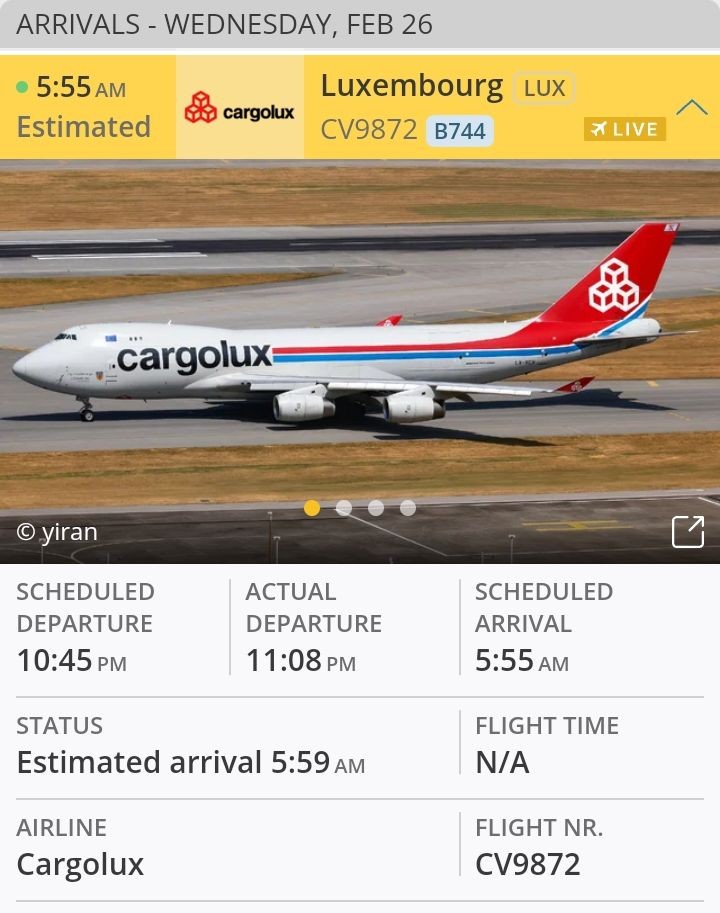This screenshot has width=720, height=913.
Task: Tap the B744 aircraft type chip
Action: pos(460,131)
